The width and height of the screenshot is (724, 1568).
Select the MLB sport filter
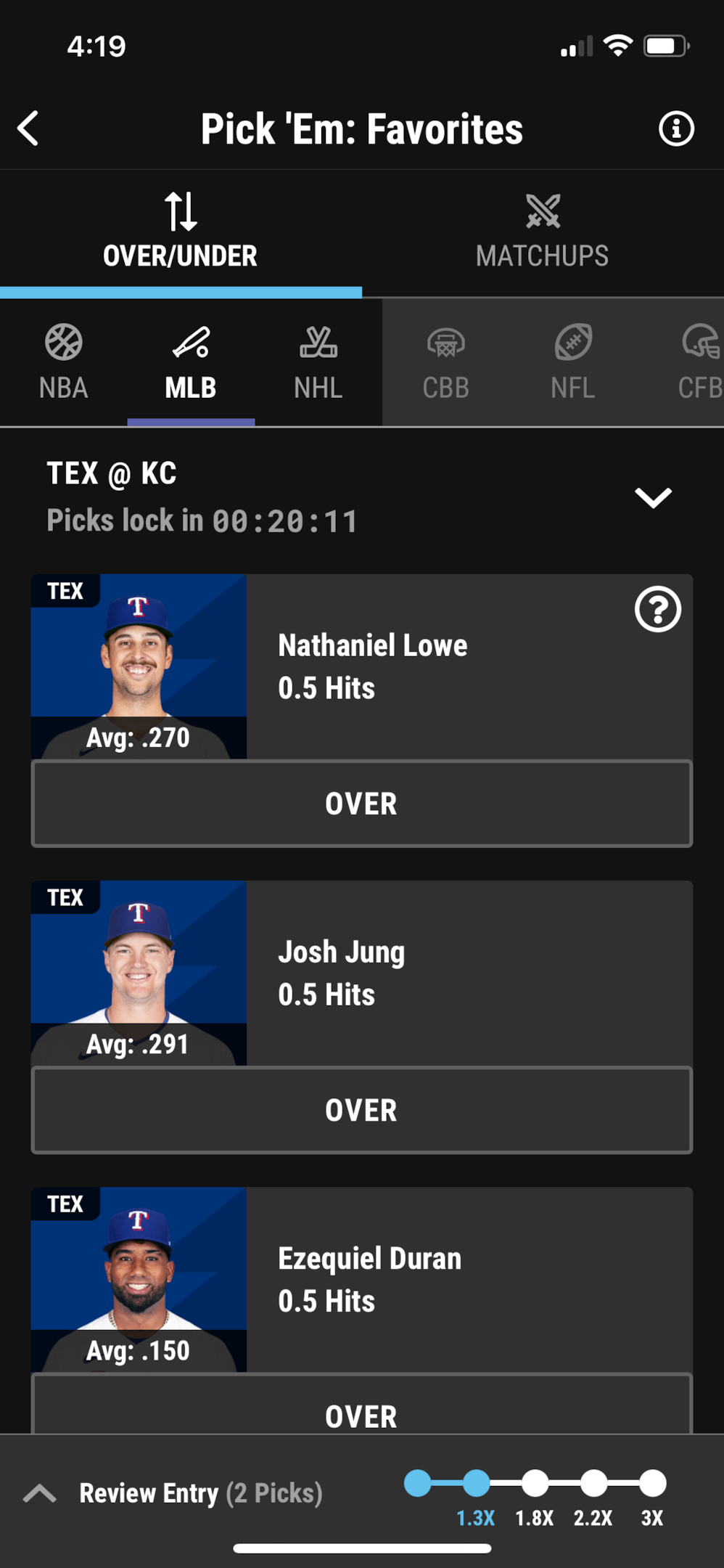point(191,362)
